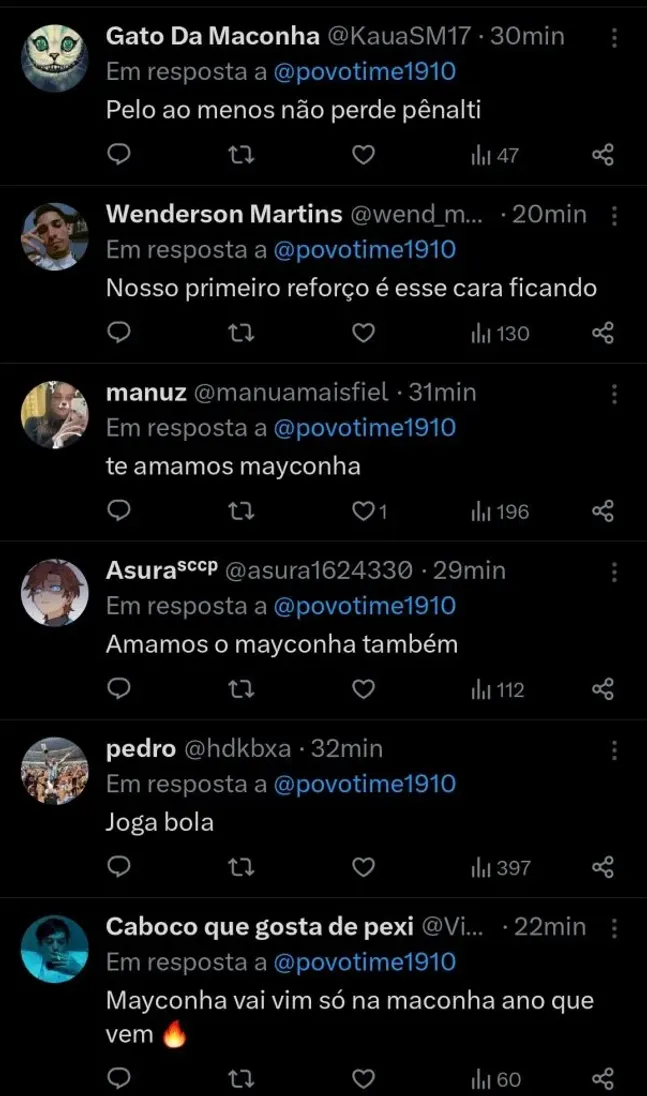Like pedro's "Joga bola" tweet
Viewport: 647px width, 1096px height.
[x=364, y=867]
